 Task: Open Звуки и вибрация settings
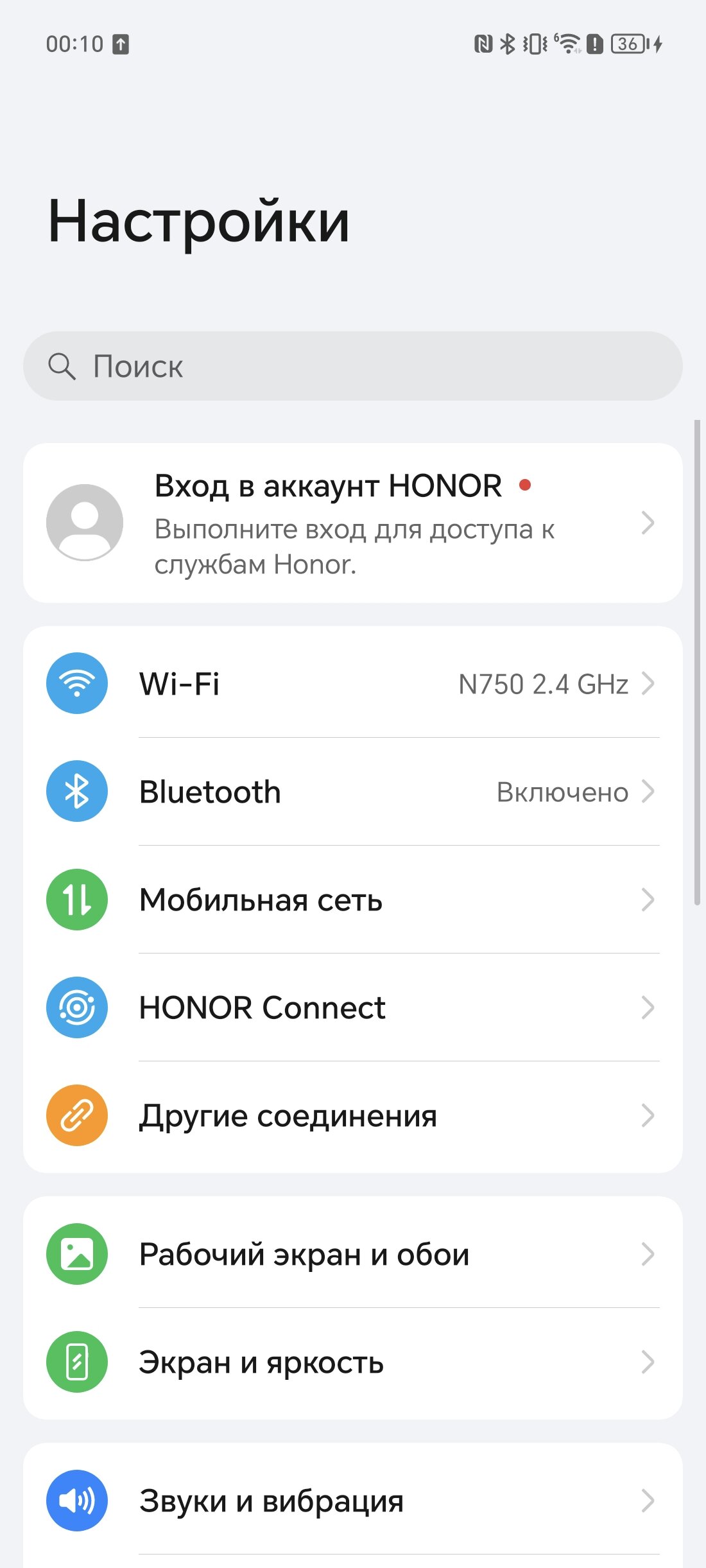[353, 1501]
